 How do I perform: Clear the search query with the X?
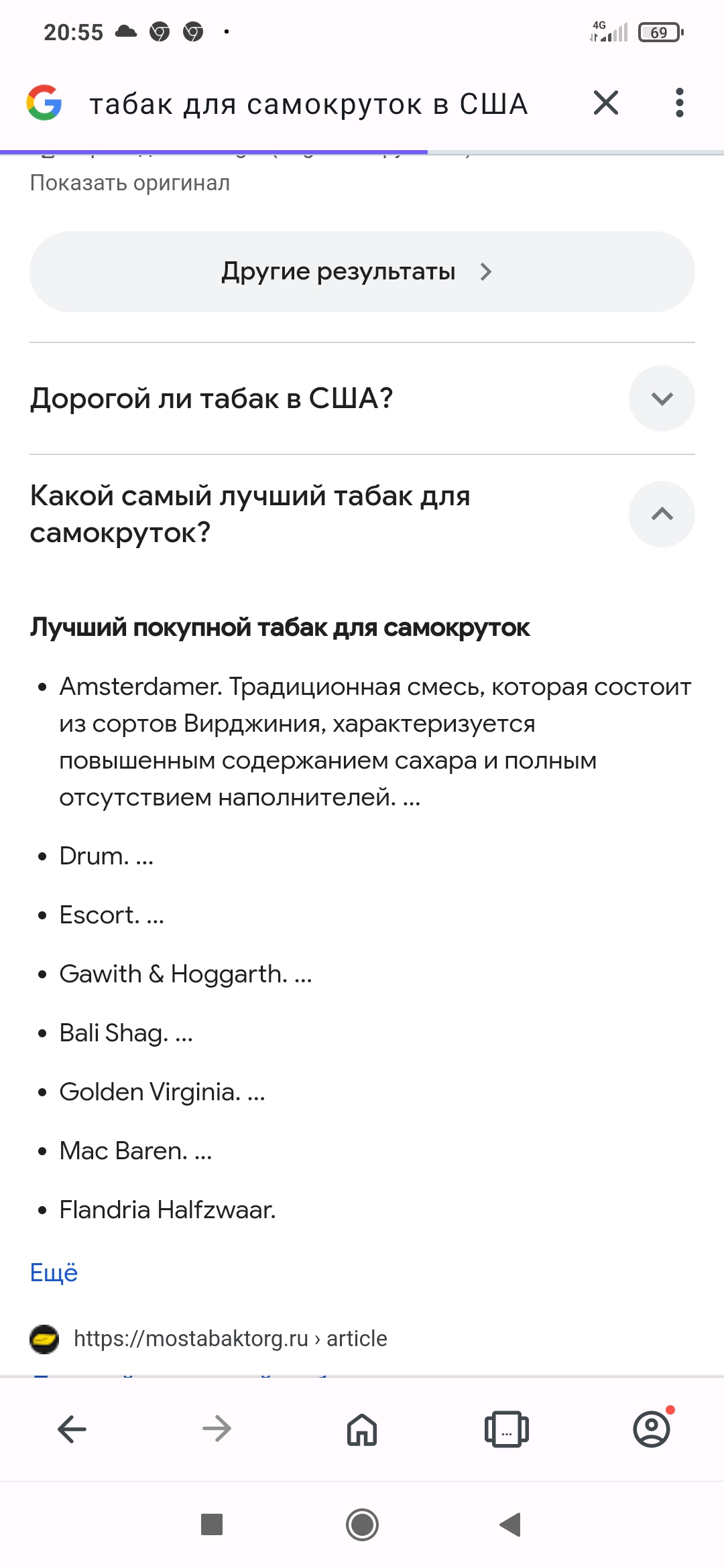tap(605, 103)
